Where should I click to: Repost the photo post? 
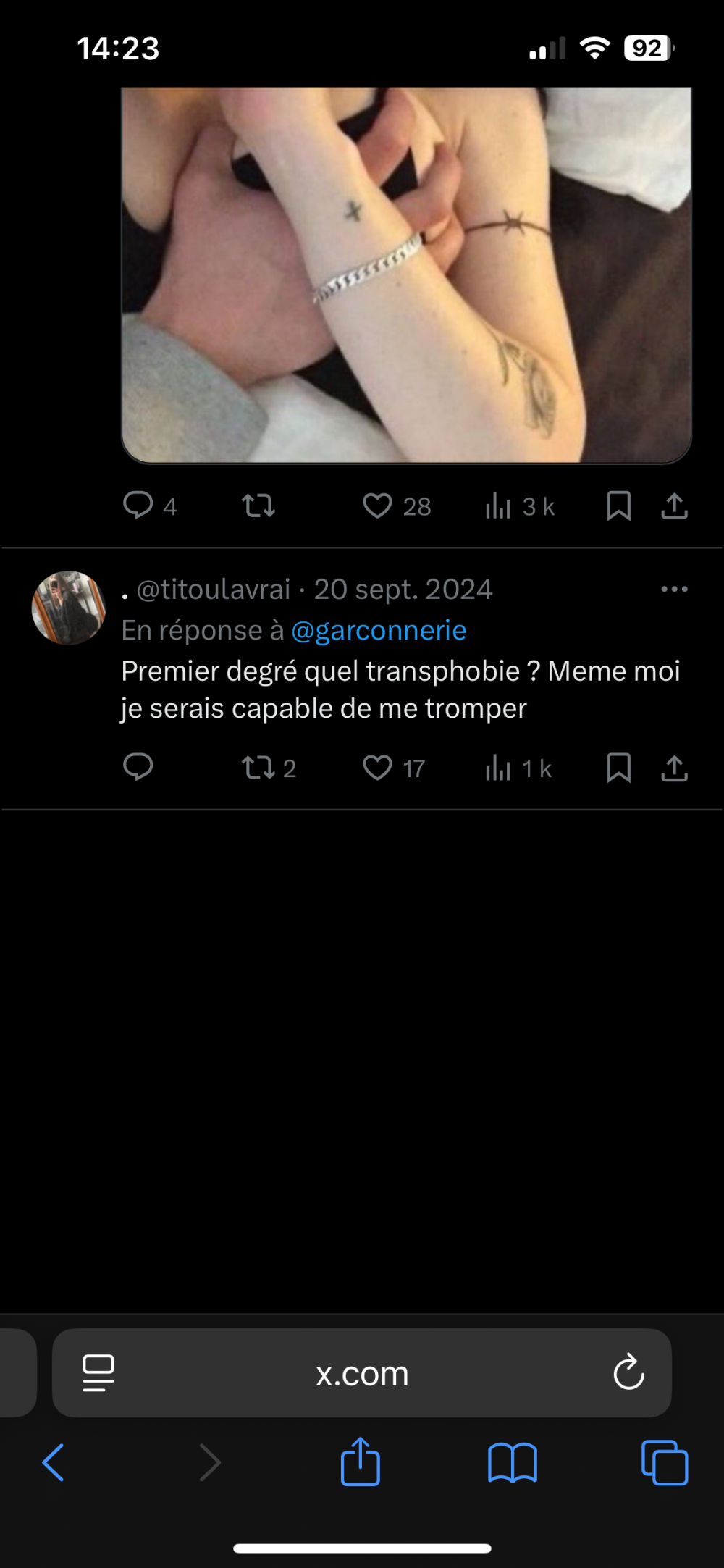coord(258,506)
